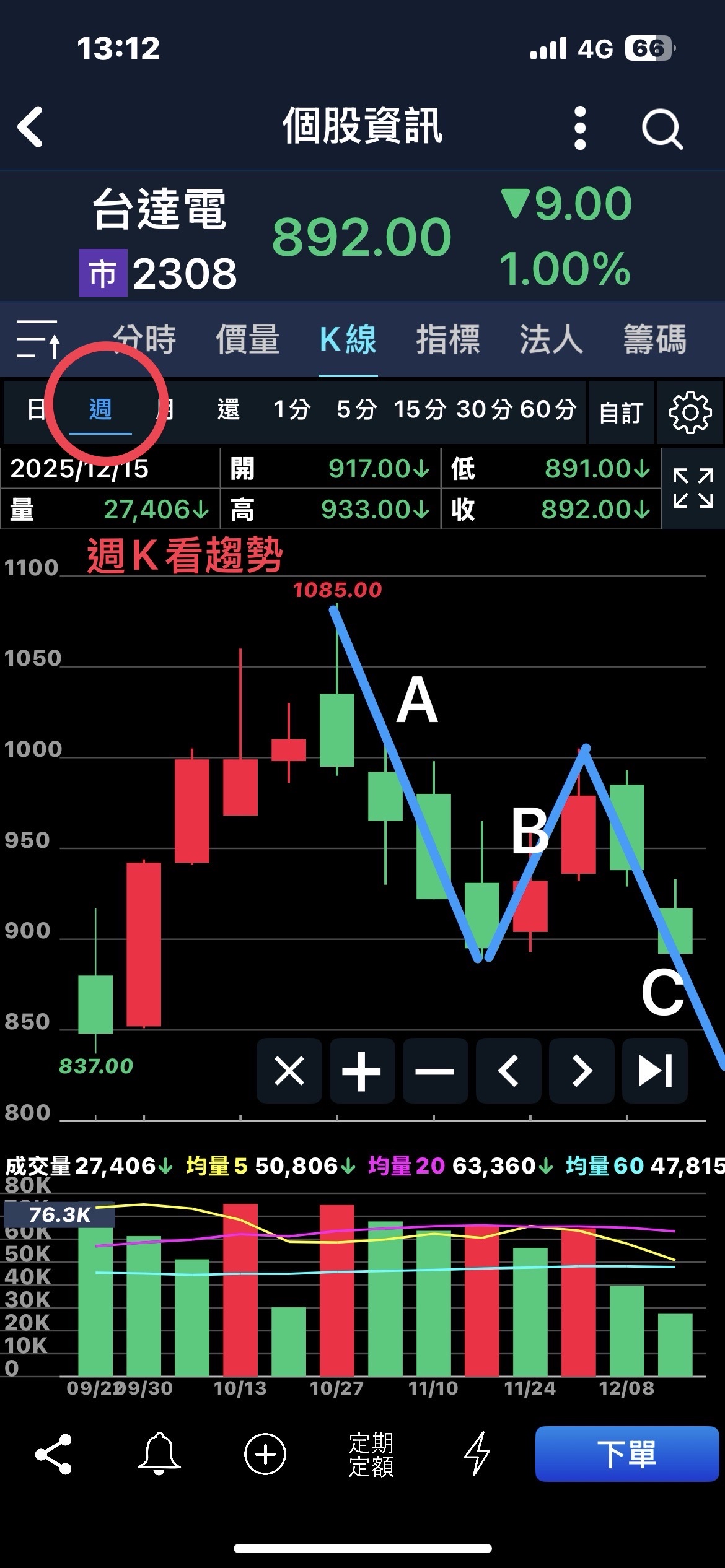This screenshot has width=725, height=1568.
Task: Zoom out the chart with minus button
Action: (435, 1071)
